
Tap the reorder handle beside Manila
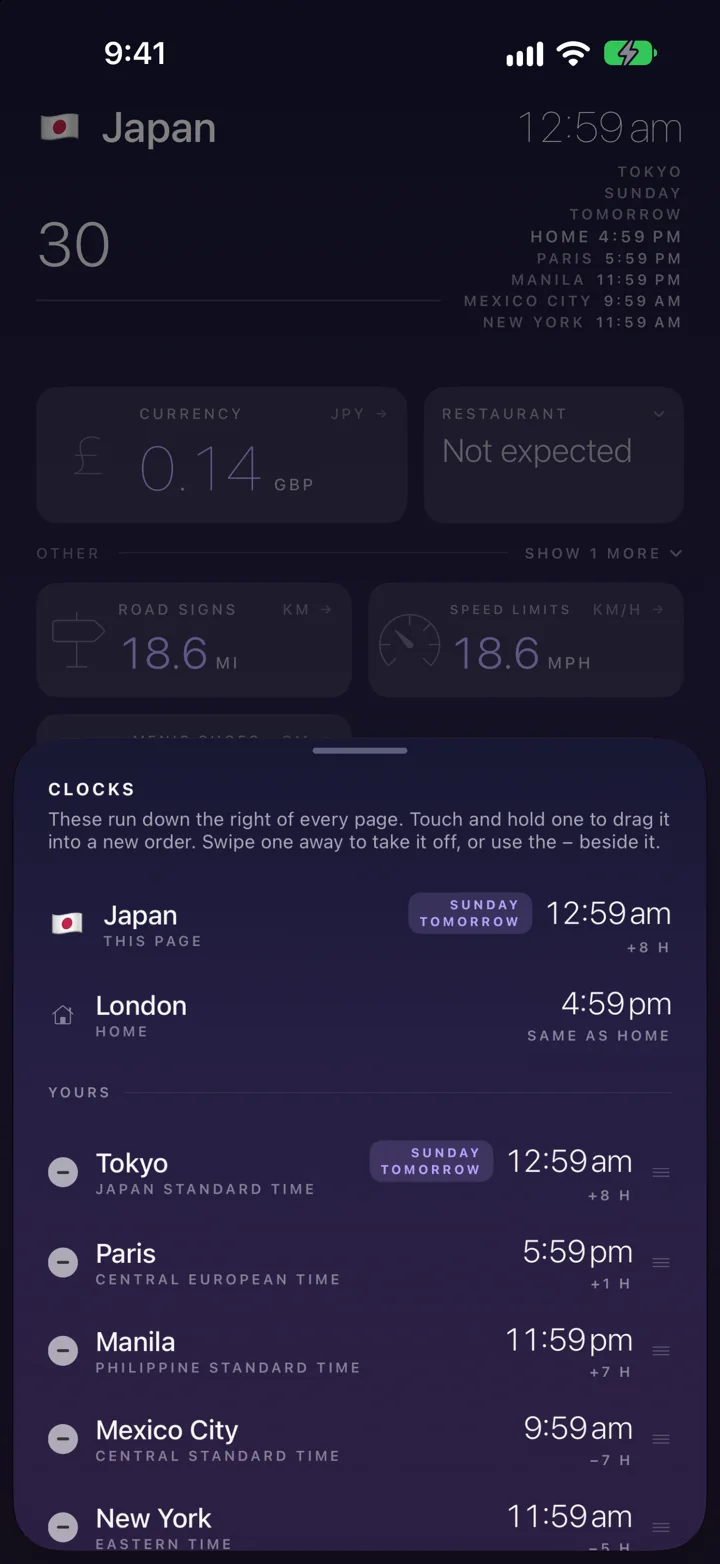point(660,1351)
